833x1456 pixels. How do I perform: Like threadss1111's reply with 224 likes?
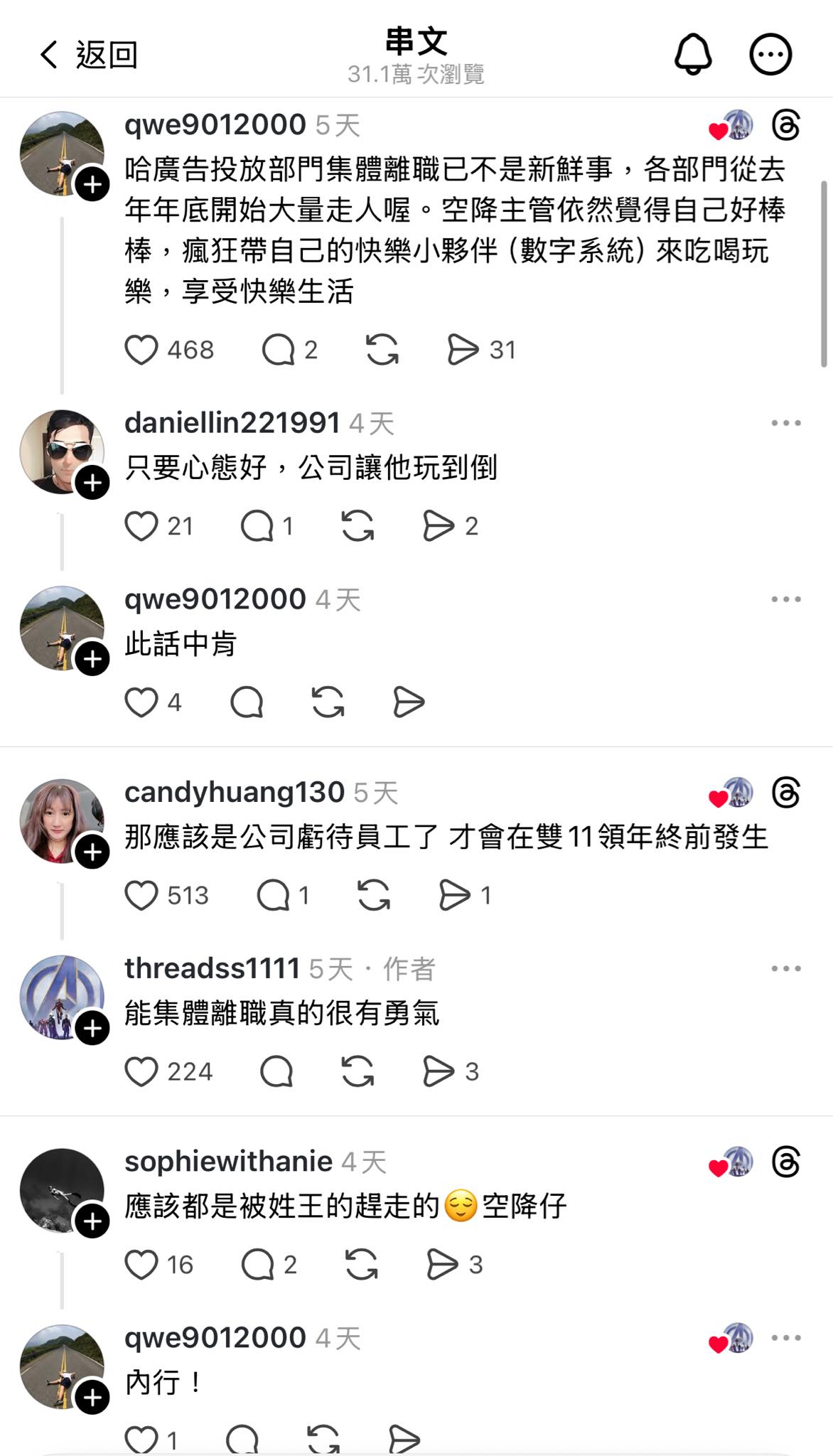coord(141,1071)
